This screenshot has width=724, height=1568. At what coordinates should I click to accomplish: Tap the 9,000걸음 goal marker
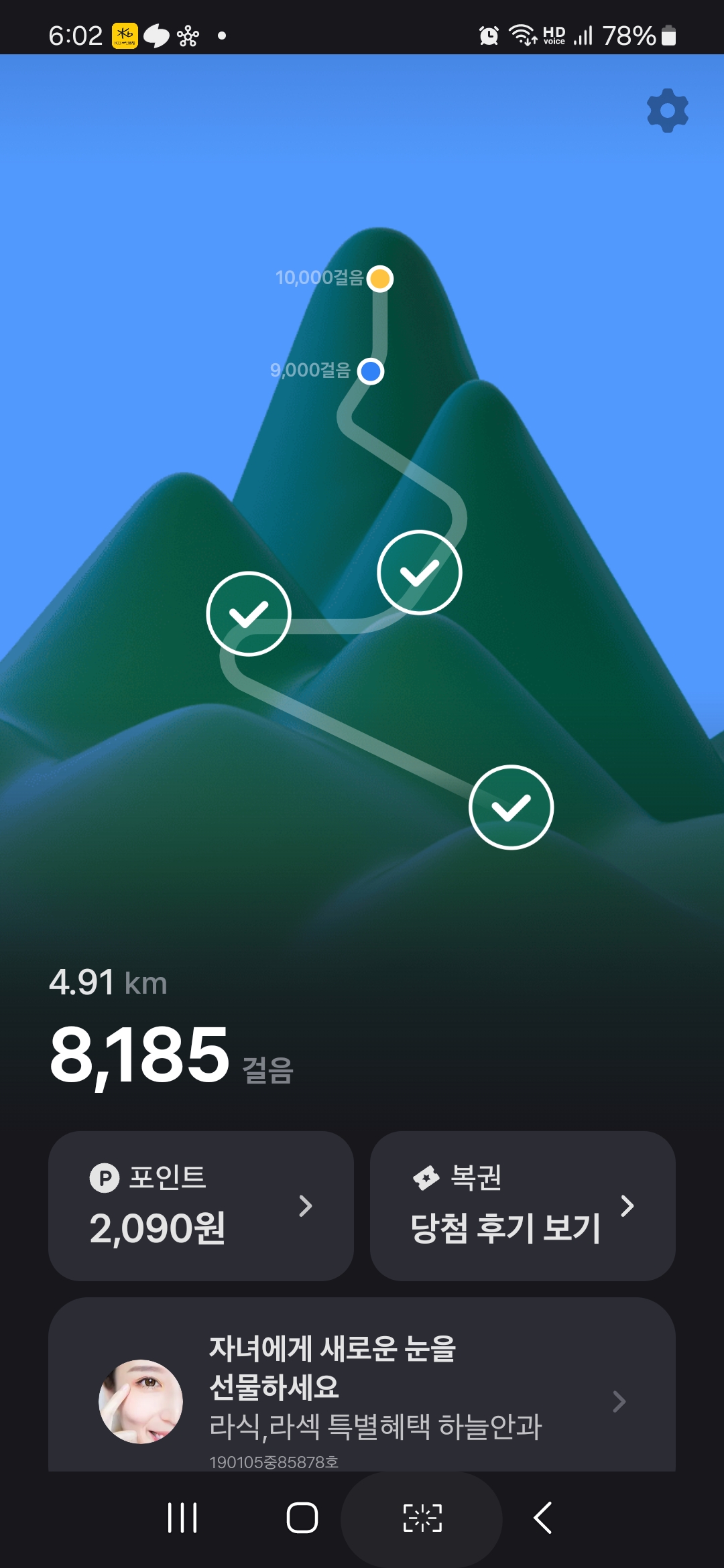point(371,371)
